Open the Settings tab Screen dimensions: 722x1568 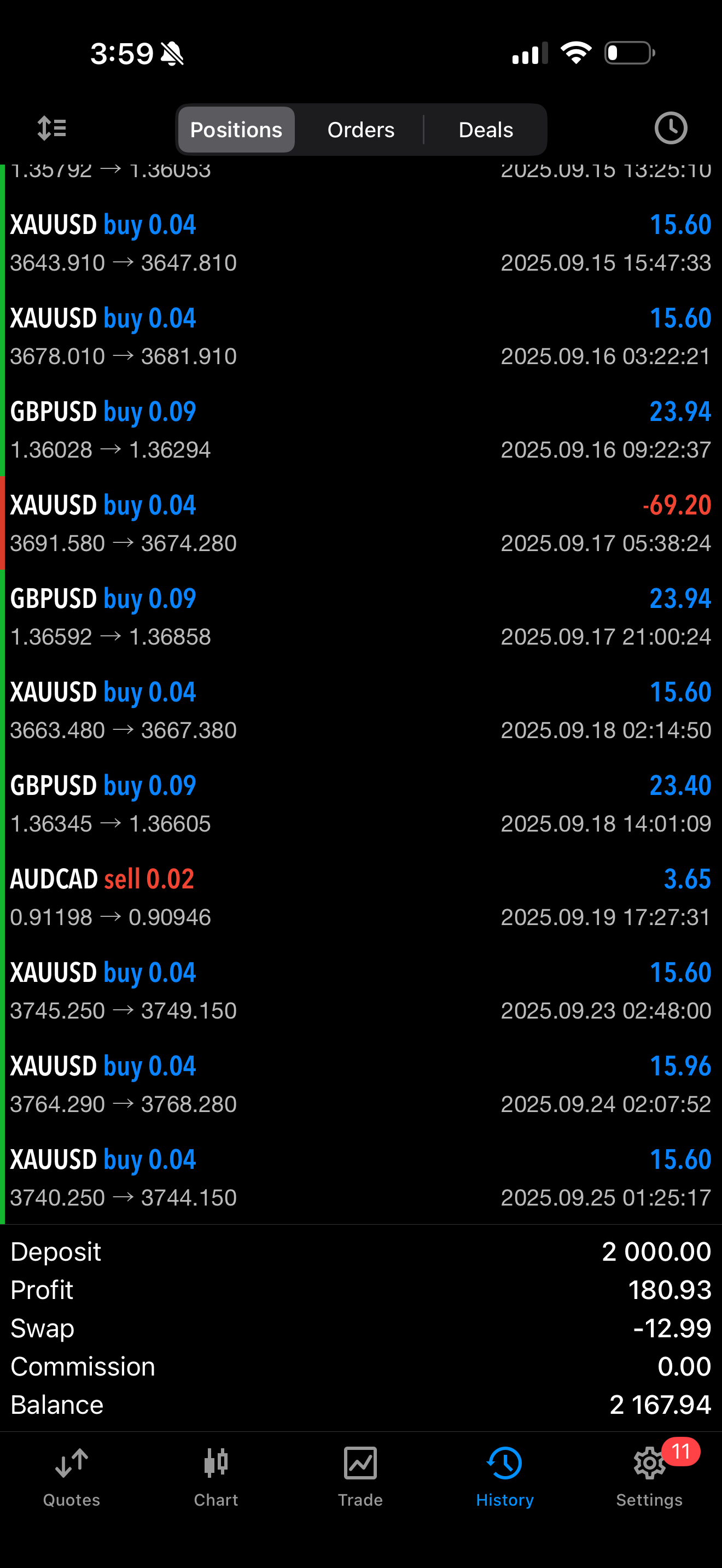coord(649,1476)
